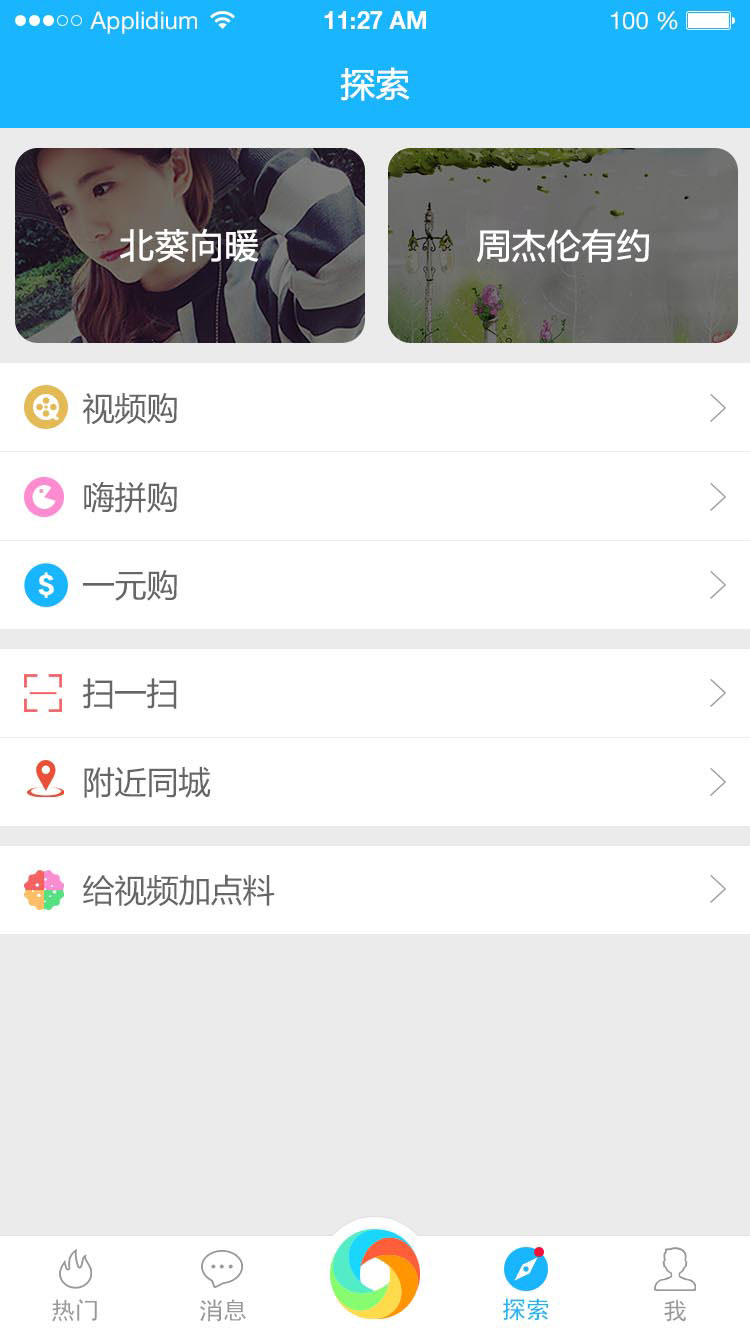Open the 我 profile icon
750x1334 pixels.
(x=674, y=1271)
